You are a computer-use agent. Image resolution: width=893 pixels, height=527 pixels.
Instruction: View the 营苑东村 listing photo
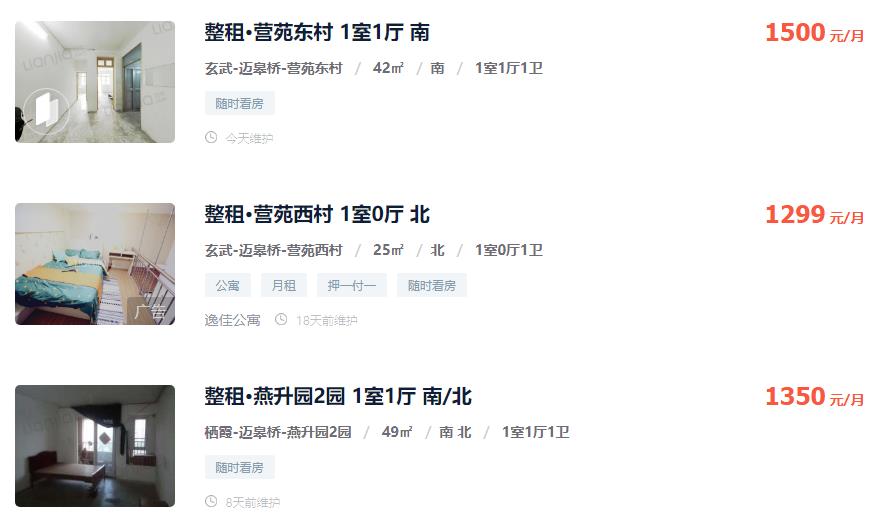(95, 82)
